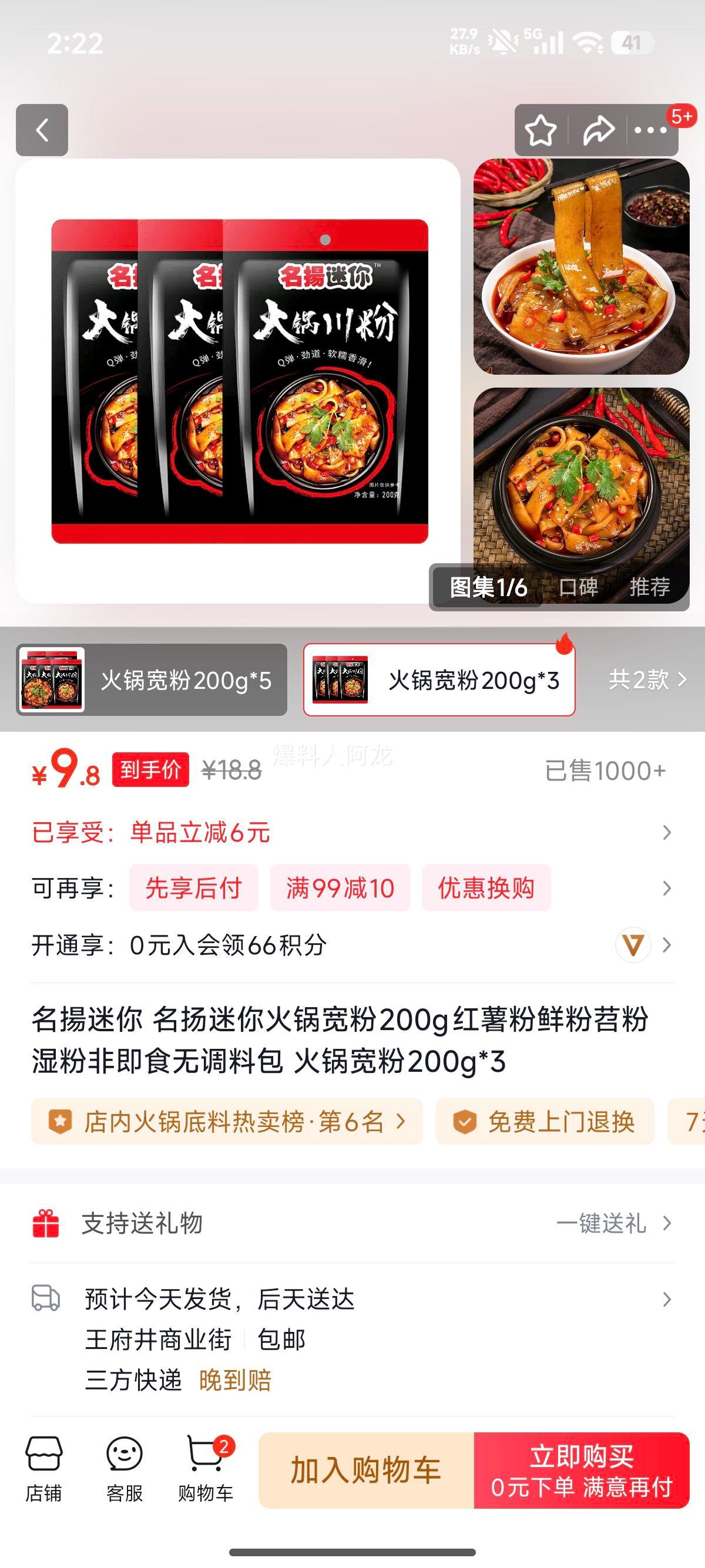
Task: Switch to the 推荐 tab
Action: pos(653,586)
